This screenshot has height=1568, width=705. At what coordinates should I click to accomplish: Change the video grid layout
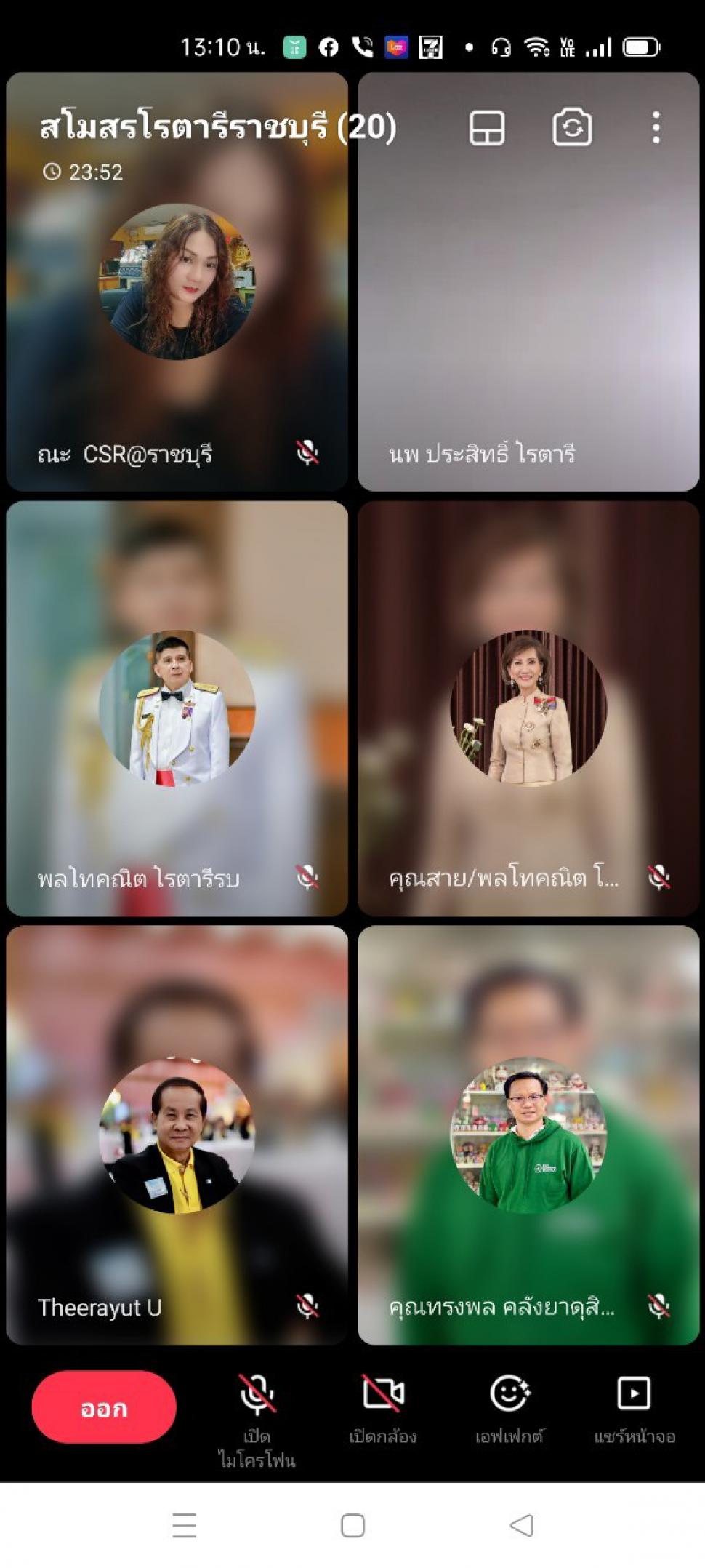(487, 129)
